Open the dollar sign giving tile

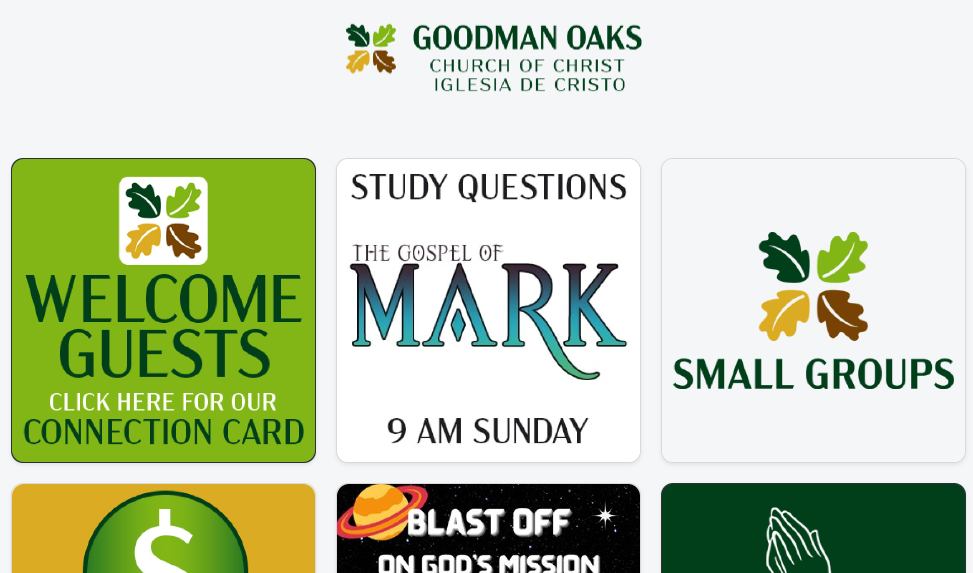(x=163, y=530)
